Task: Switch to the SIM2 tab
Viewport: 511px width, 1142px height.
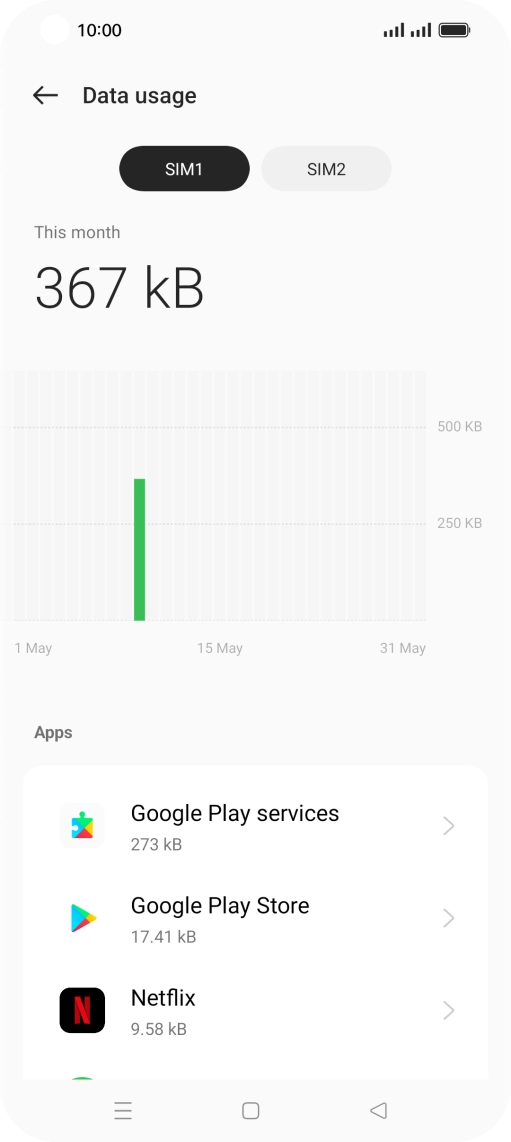Action: point(326,169)
